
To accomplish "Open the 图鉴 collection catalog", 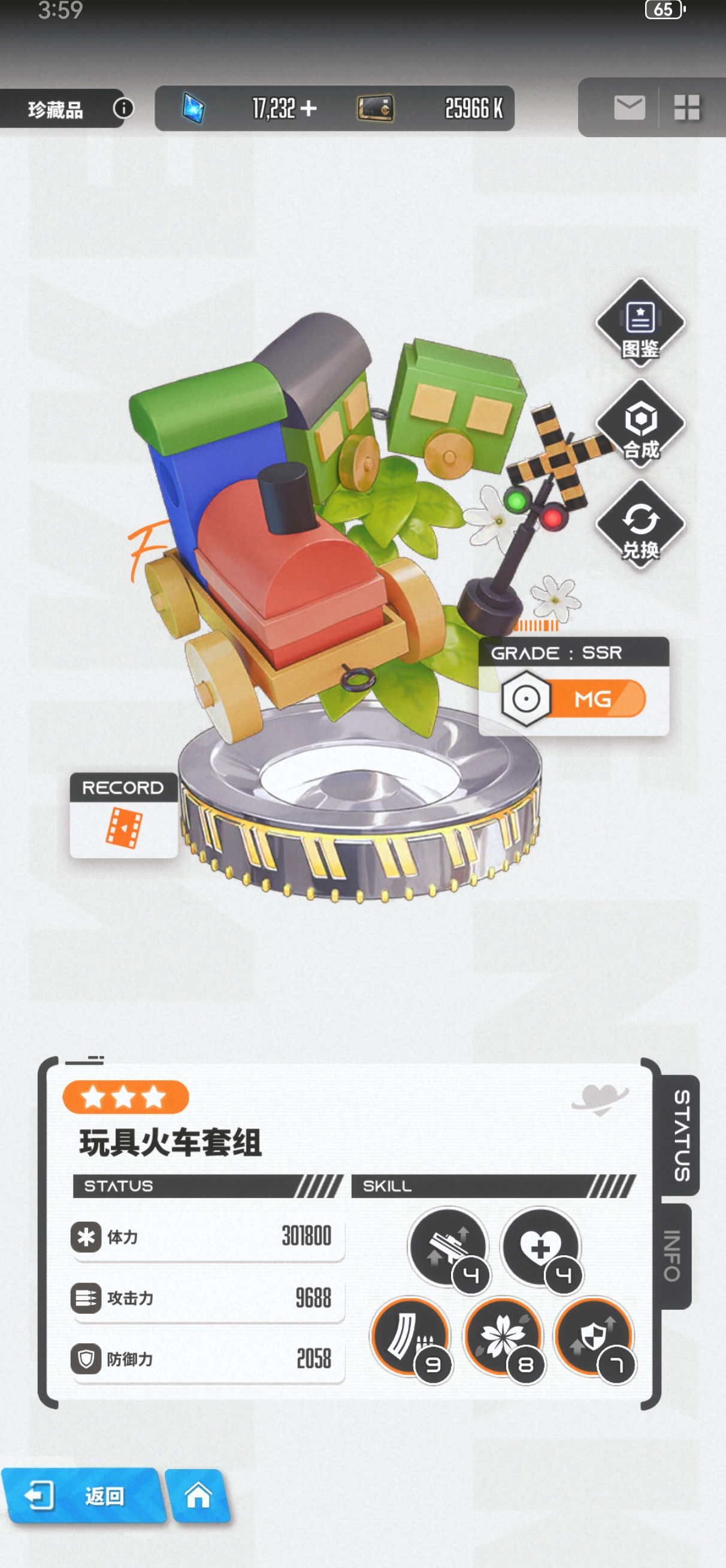I will pos(640,323).
